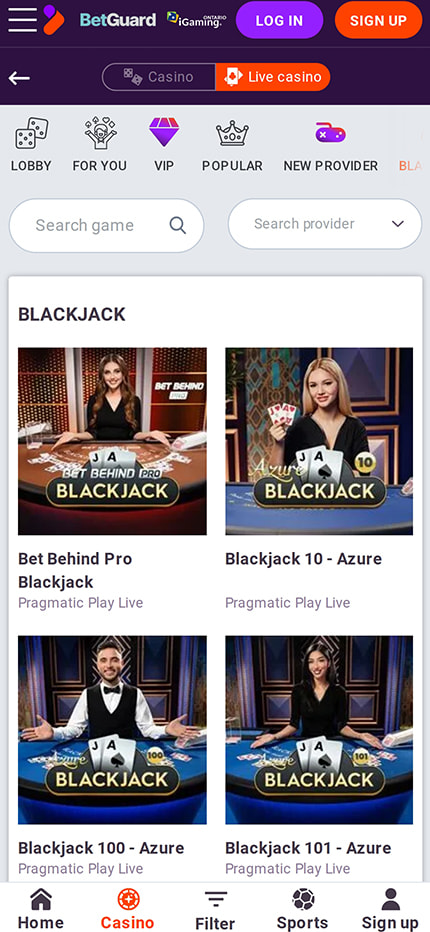Viewport: 430px width, 932px height.
Task: Open the LOBBY category
Action: pyautogui.click(x=31, y=145)
